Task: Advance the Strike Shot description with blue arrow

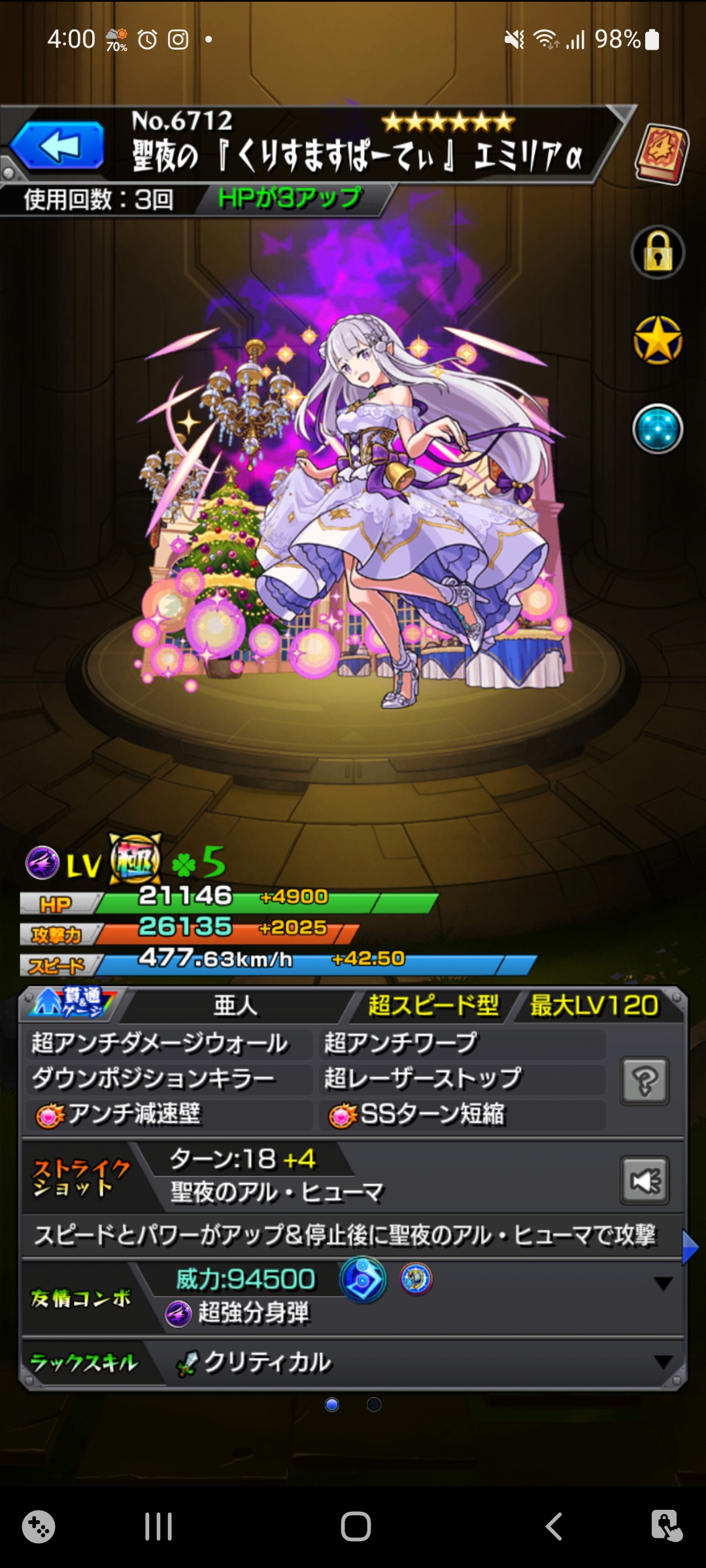Action: (x=690, y=1248)
